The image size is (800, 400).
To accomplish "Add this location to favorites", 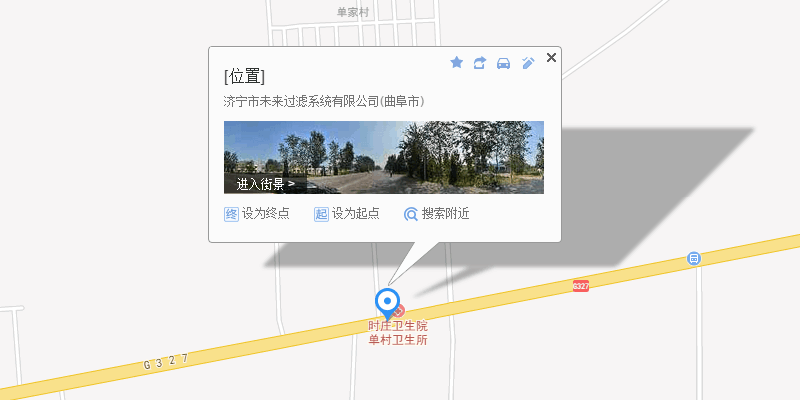I will click(457, 63).
